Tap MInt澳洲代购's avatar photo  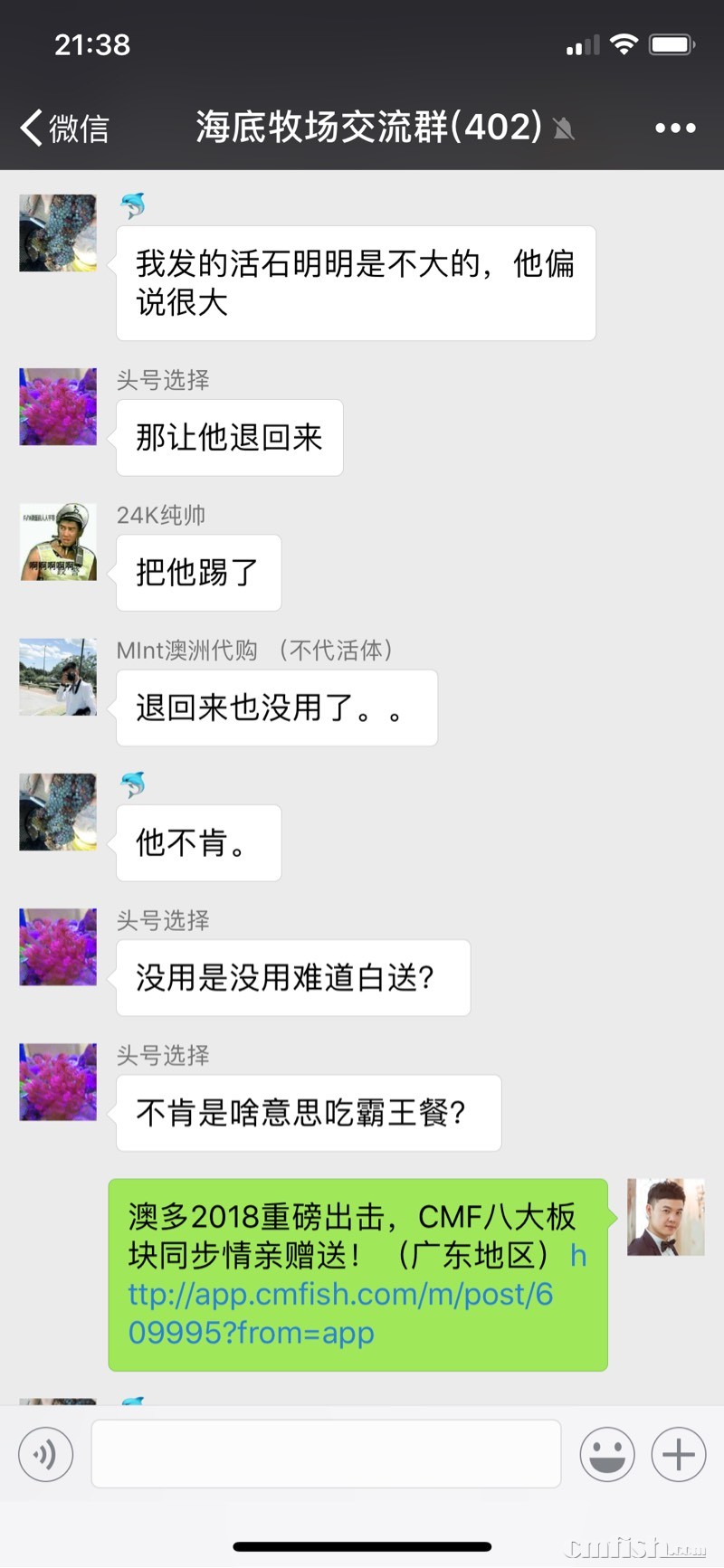57,676
